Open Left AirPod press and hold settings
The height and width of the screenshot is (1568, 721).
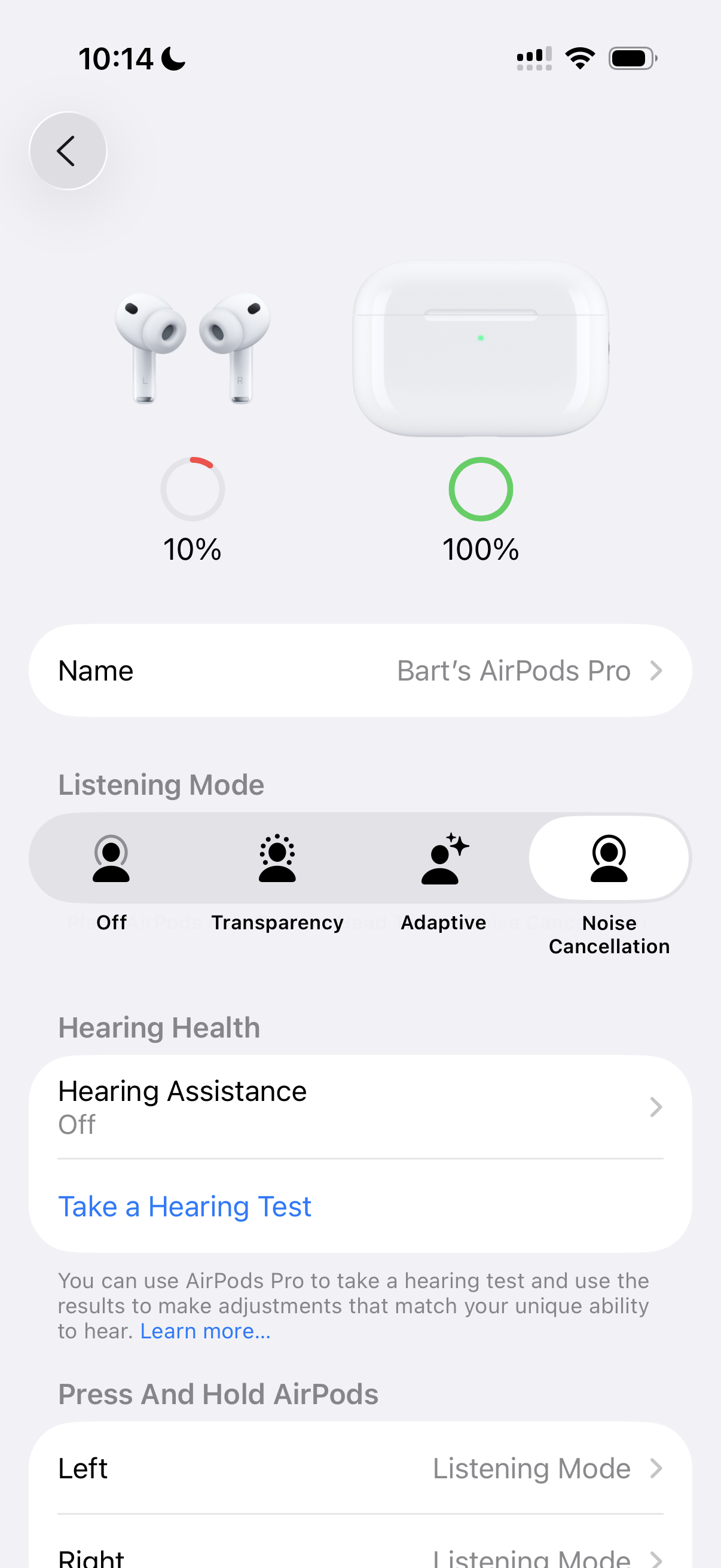tap(360, 1468)
